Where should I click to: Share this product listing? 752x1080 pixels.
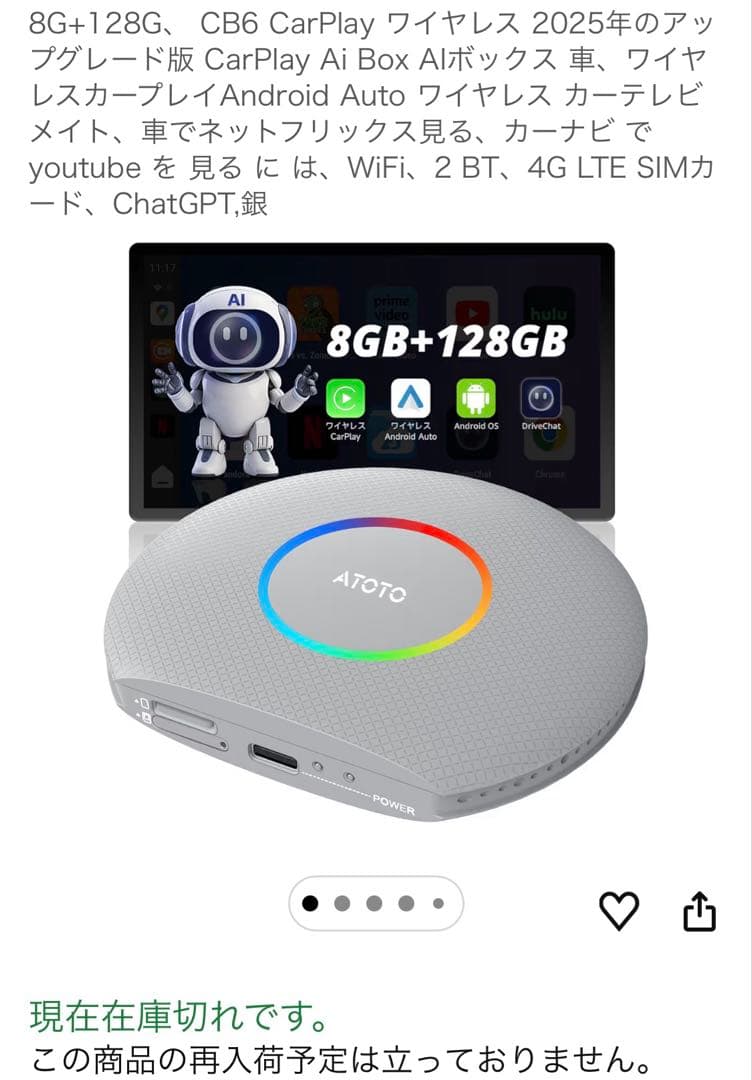[699, 910]
